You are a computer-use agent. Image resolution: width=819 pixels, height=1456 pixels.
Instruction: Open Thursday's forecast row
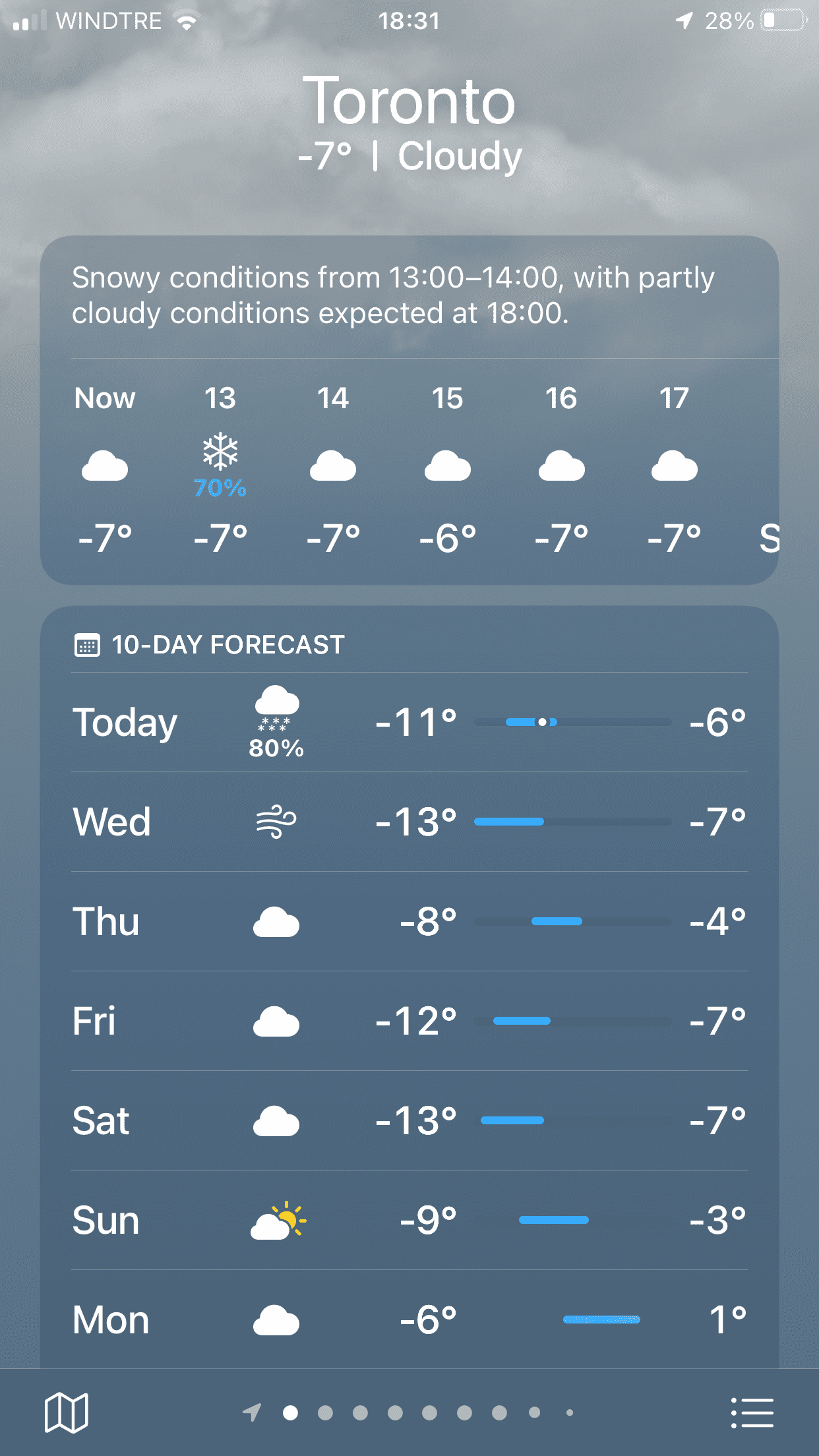pyautogui.click(x=409, y=921)
